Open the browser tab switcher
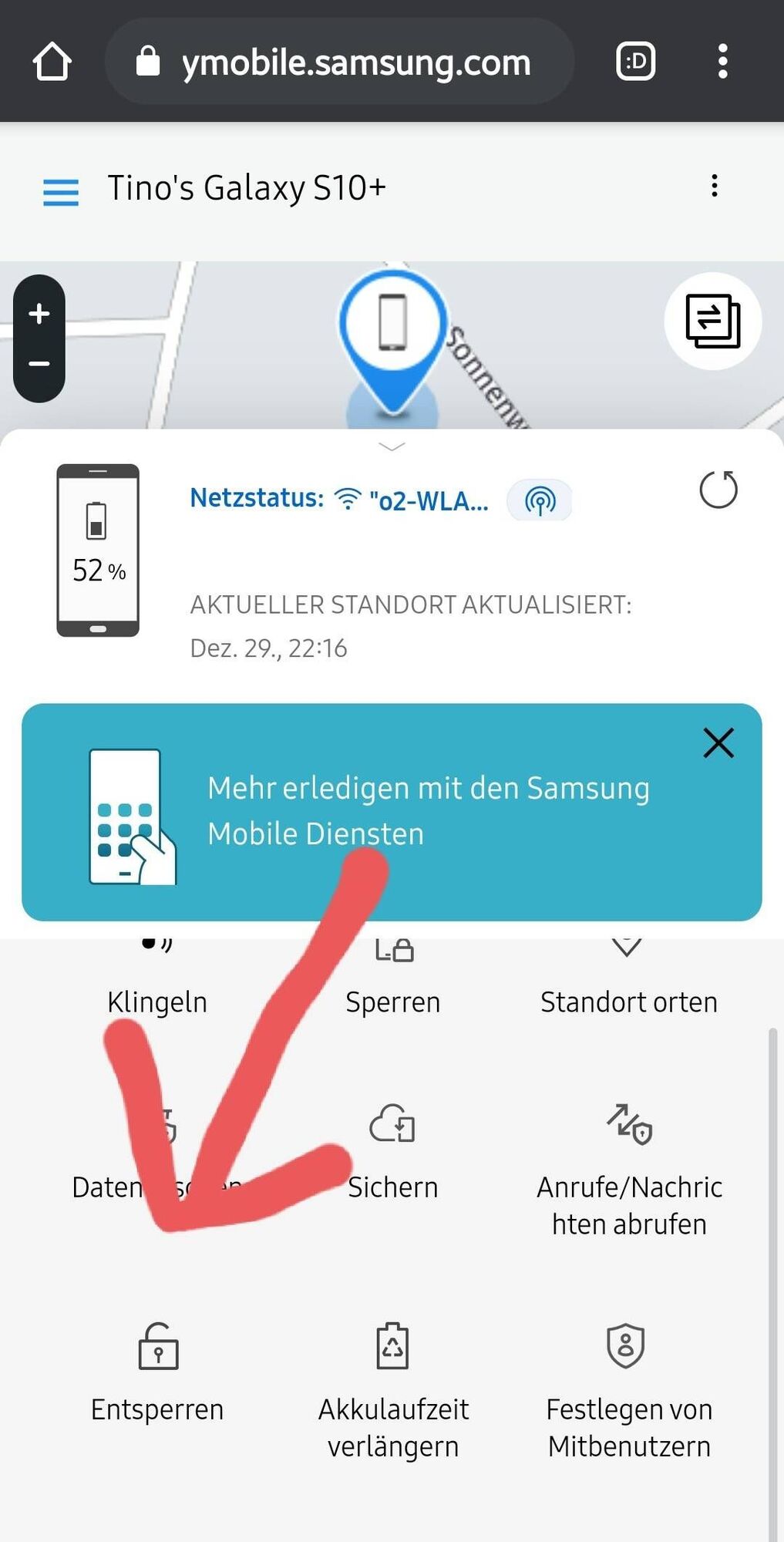This screenshot has width=784, height=1542. pos(636,62)
